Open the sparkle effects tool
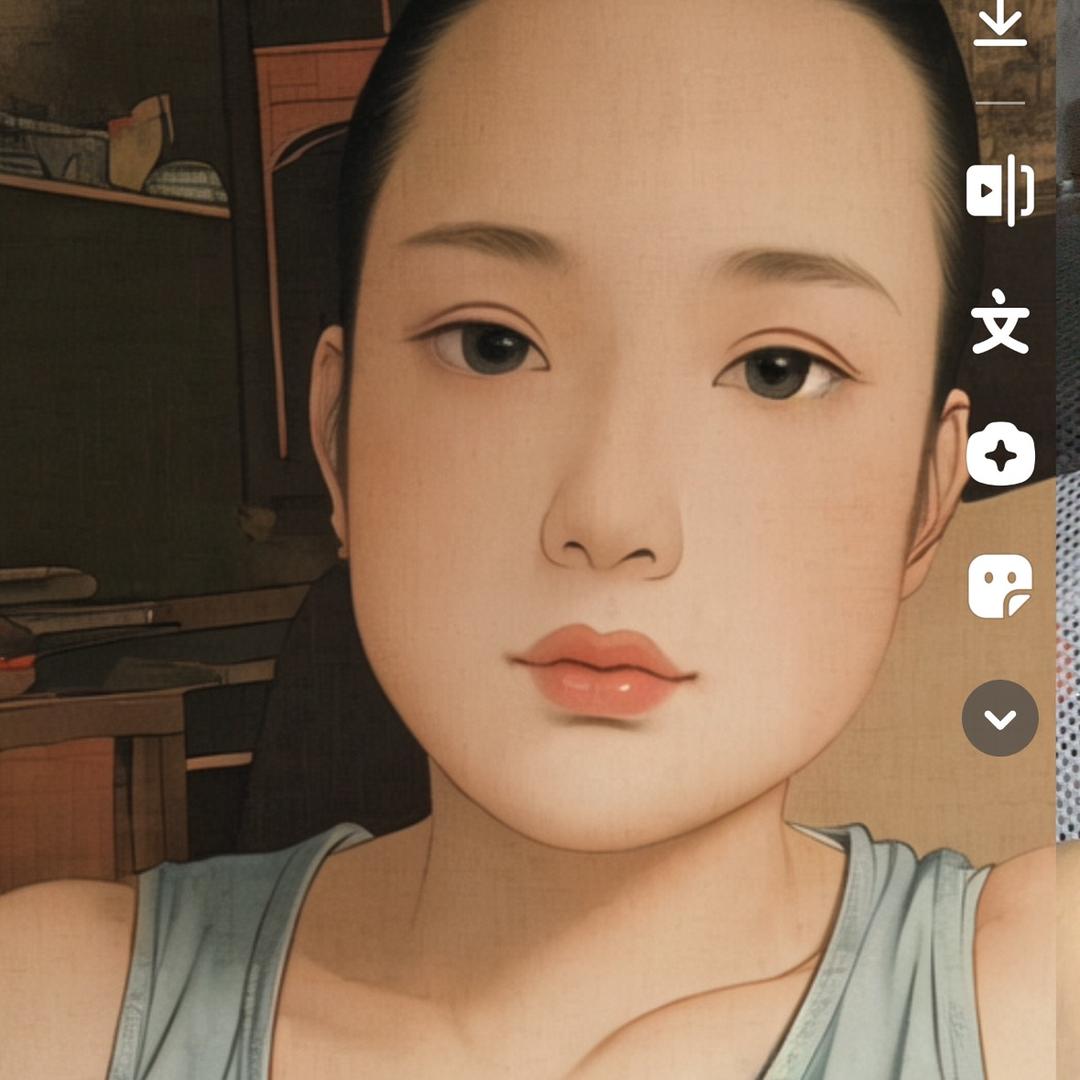 pos(1000,457)
